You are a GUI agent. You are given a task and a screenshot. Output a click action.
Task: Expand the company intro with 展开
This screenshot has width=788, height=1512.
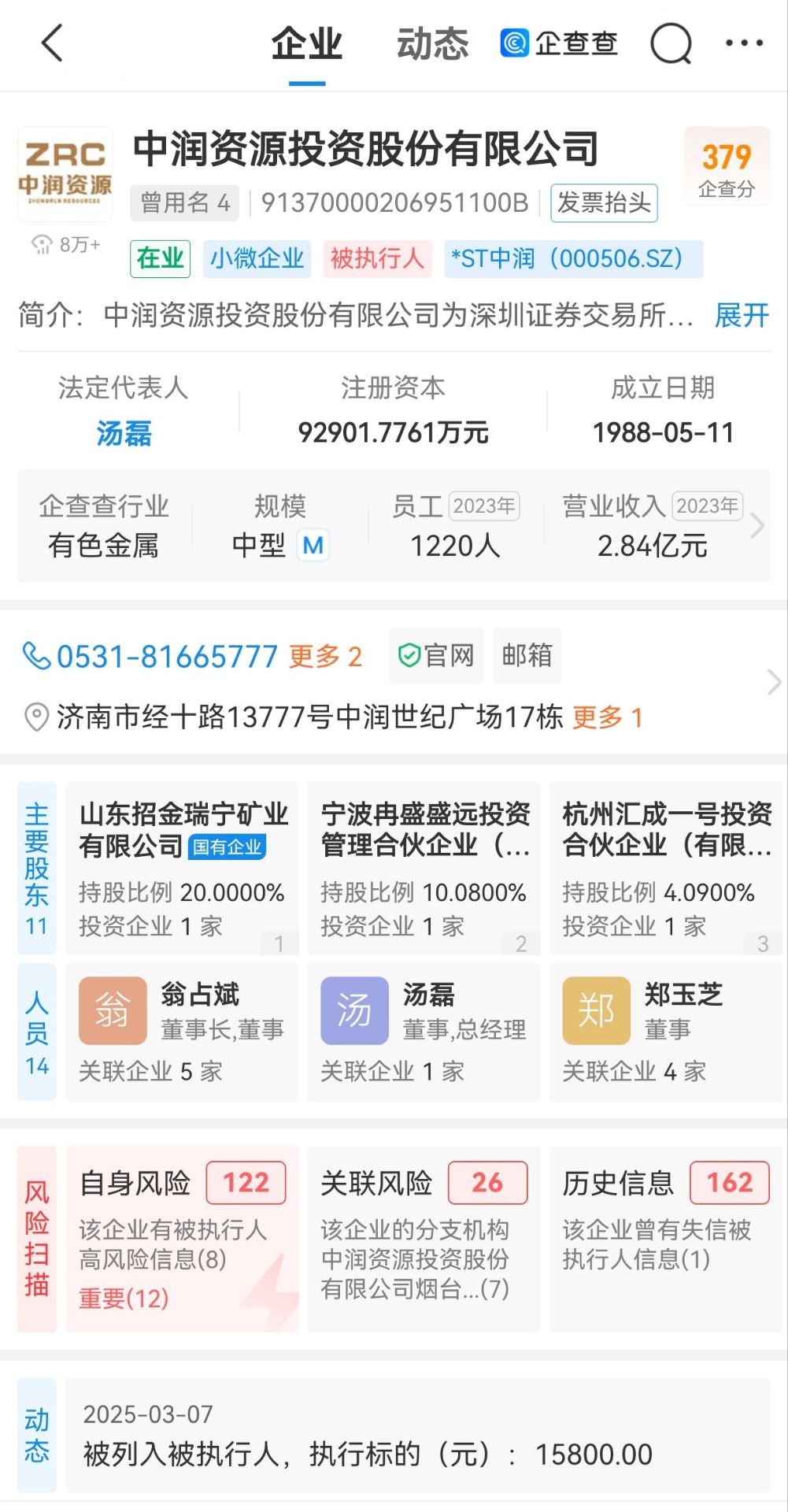742,316
